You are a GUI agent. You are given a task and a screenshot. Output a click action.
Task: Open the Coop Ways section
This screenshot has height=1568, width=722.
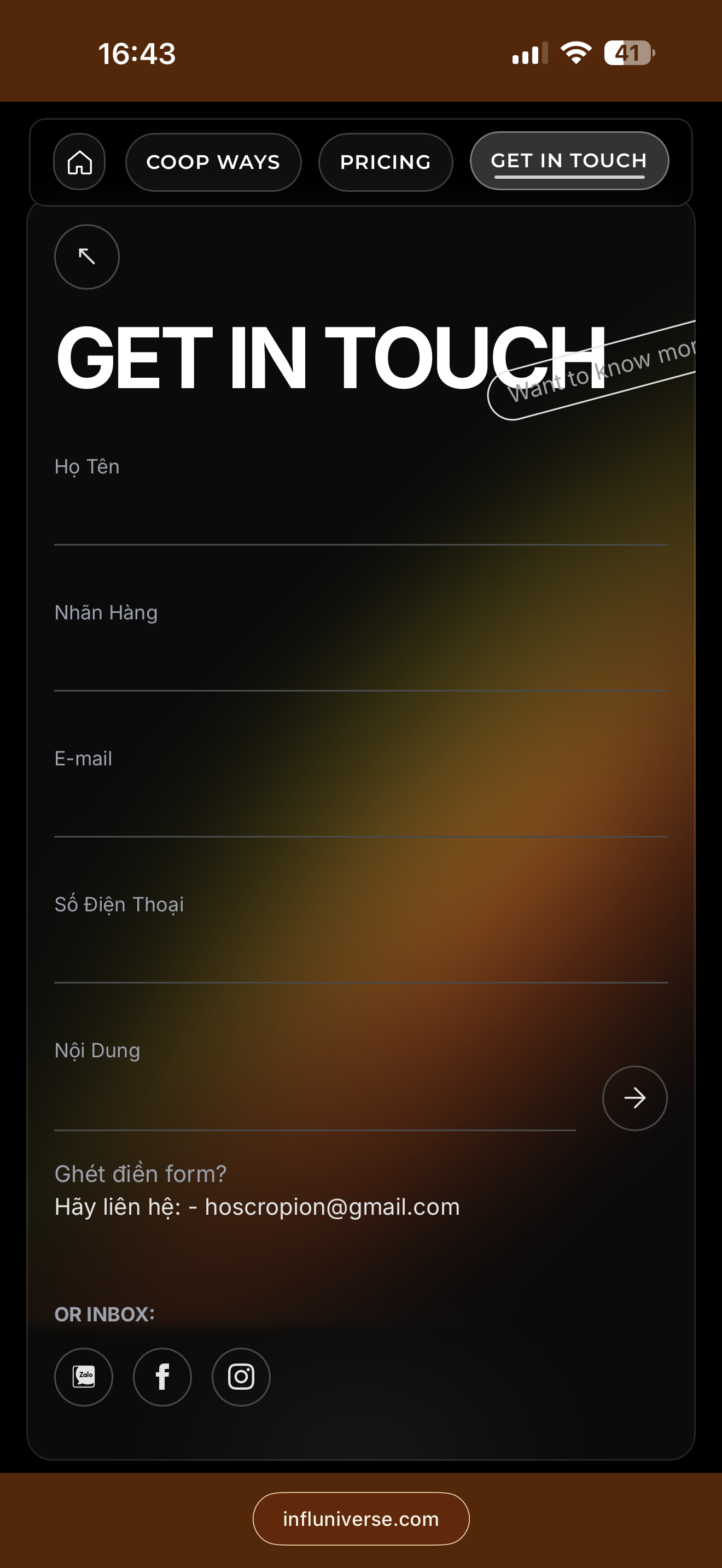point(213,162)
